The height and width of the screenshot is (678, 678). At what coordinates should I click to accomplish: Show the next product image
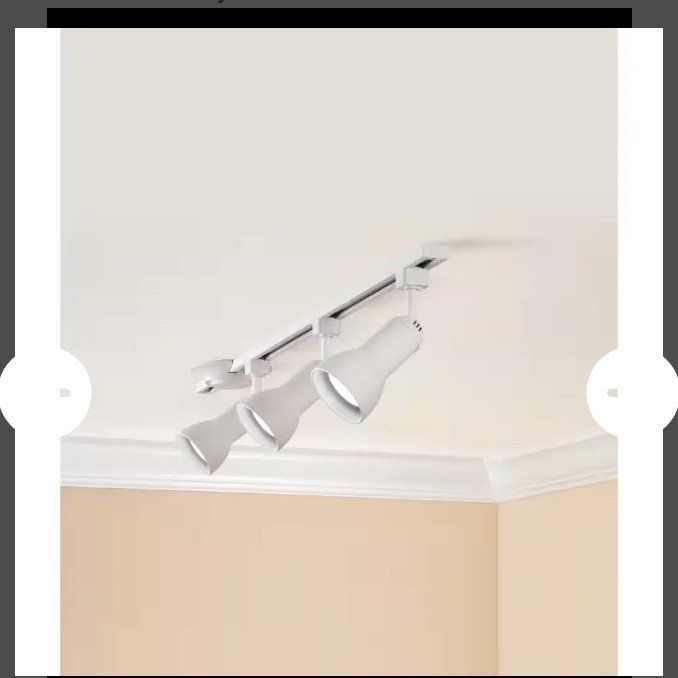click(632, 392)
